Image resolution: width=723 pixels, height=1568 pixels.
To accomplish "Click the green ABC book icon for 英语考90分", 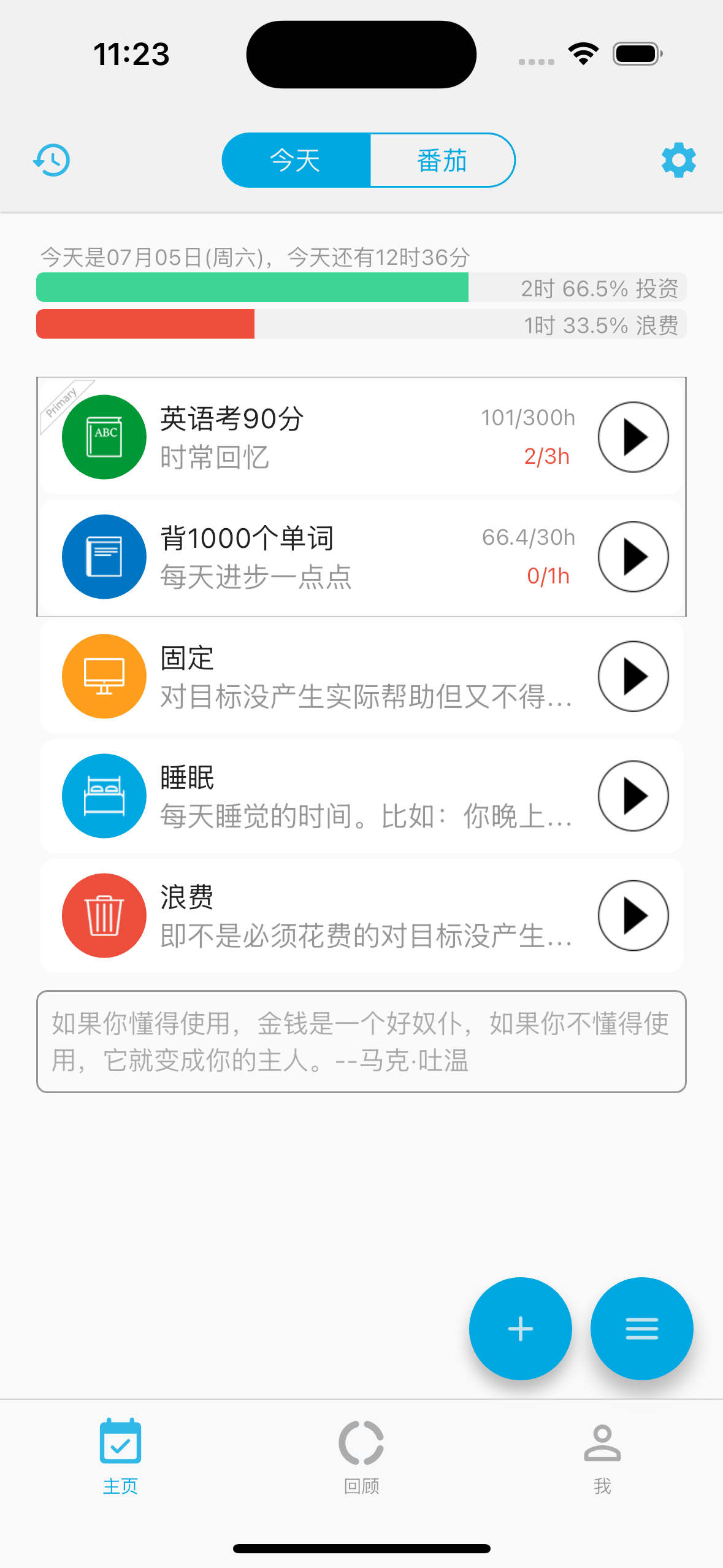I will pos(104,436).
